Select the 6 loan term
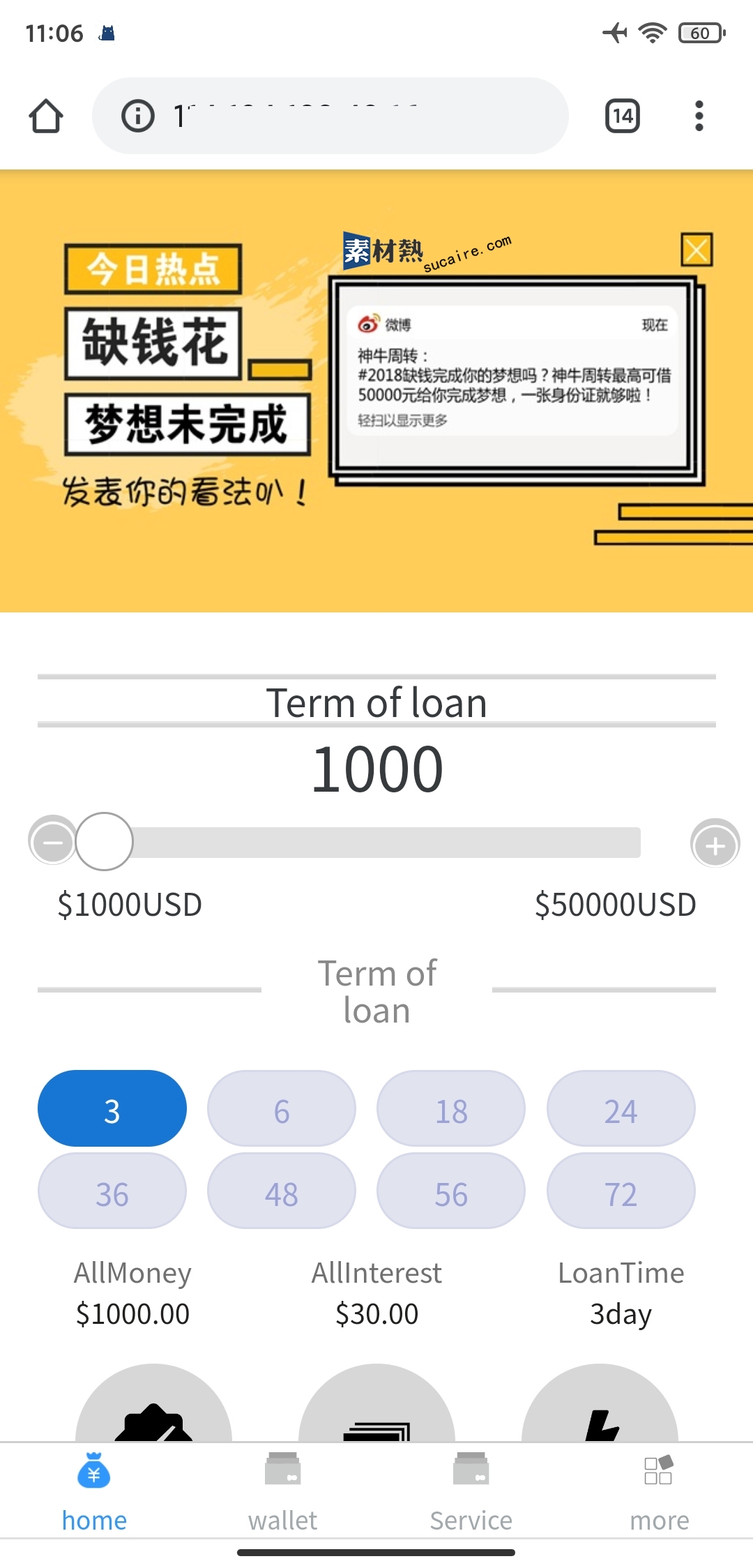 point(282,1109)
